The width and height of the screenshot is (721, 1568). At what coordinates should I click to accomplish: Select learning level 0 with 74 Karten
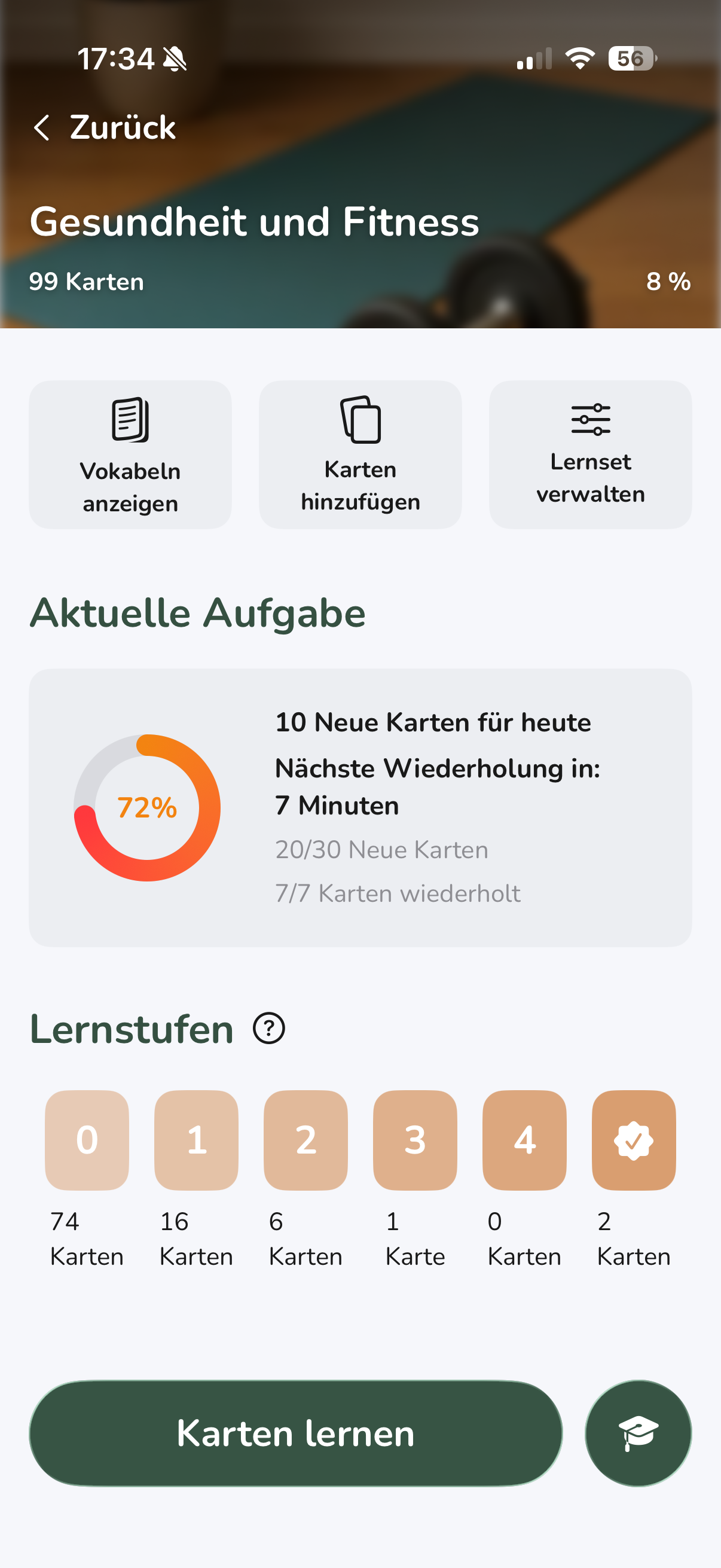pos(87,1140)
